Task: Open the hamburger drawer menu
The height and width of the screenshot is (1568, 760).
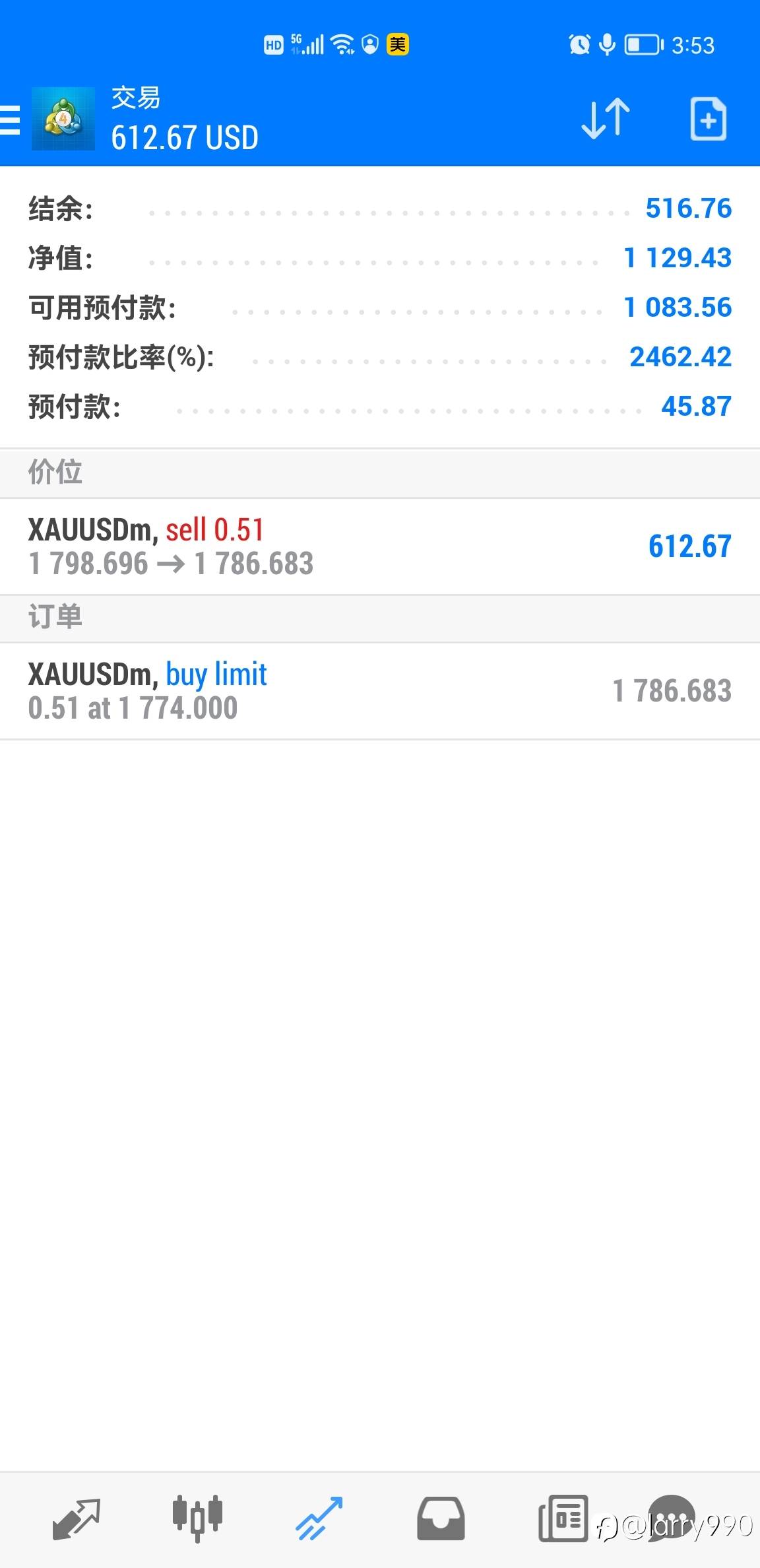Action: pos(10,119)
